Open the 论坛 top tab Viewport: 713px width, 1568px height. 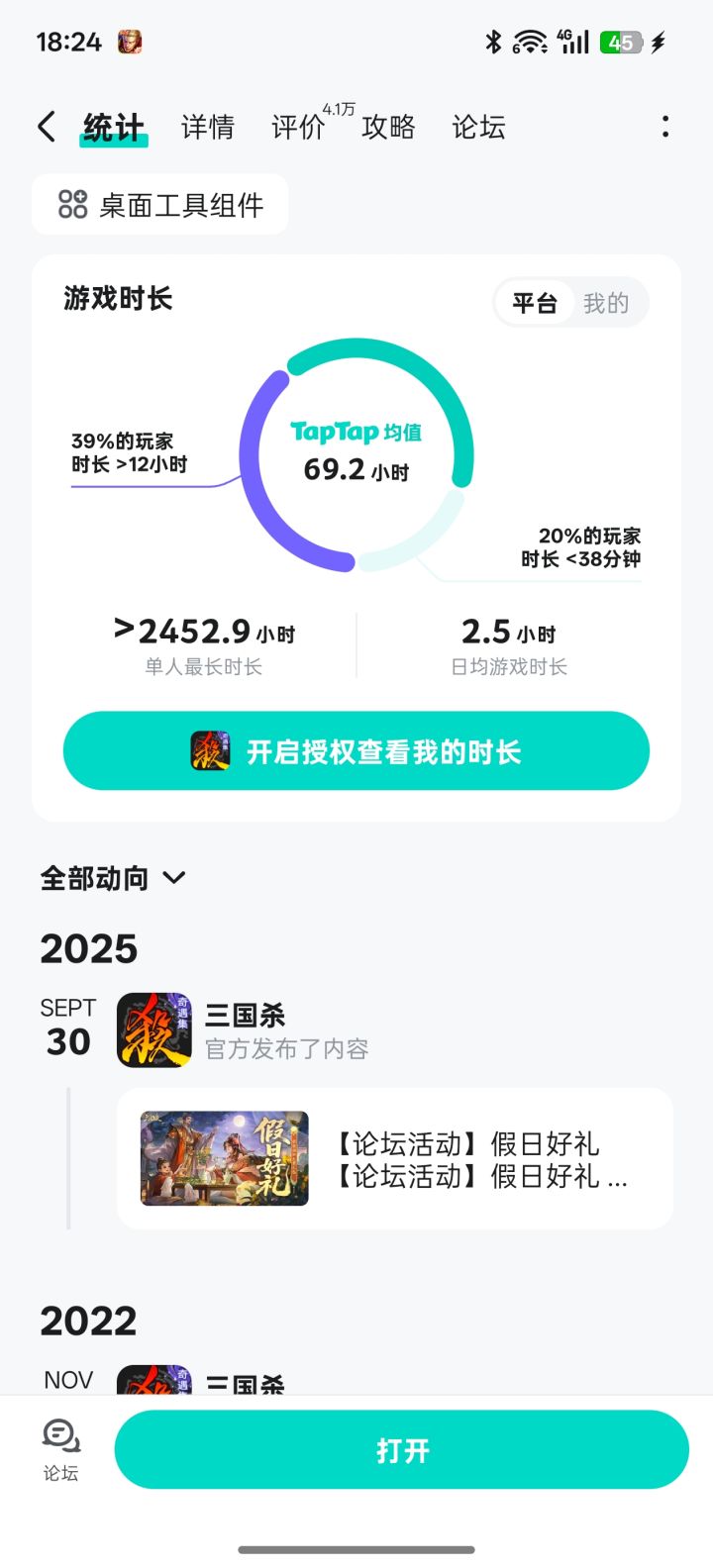[x=478, y=127]
